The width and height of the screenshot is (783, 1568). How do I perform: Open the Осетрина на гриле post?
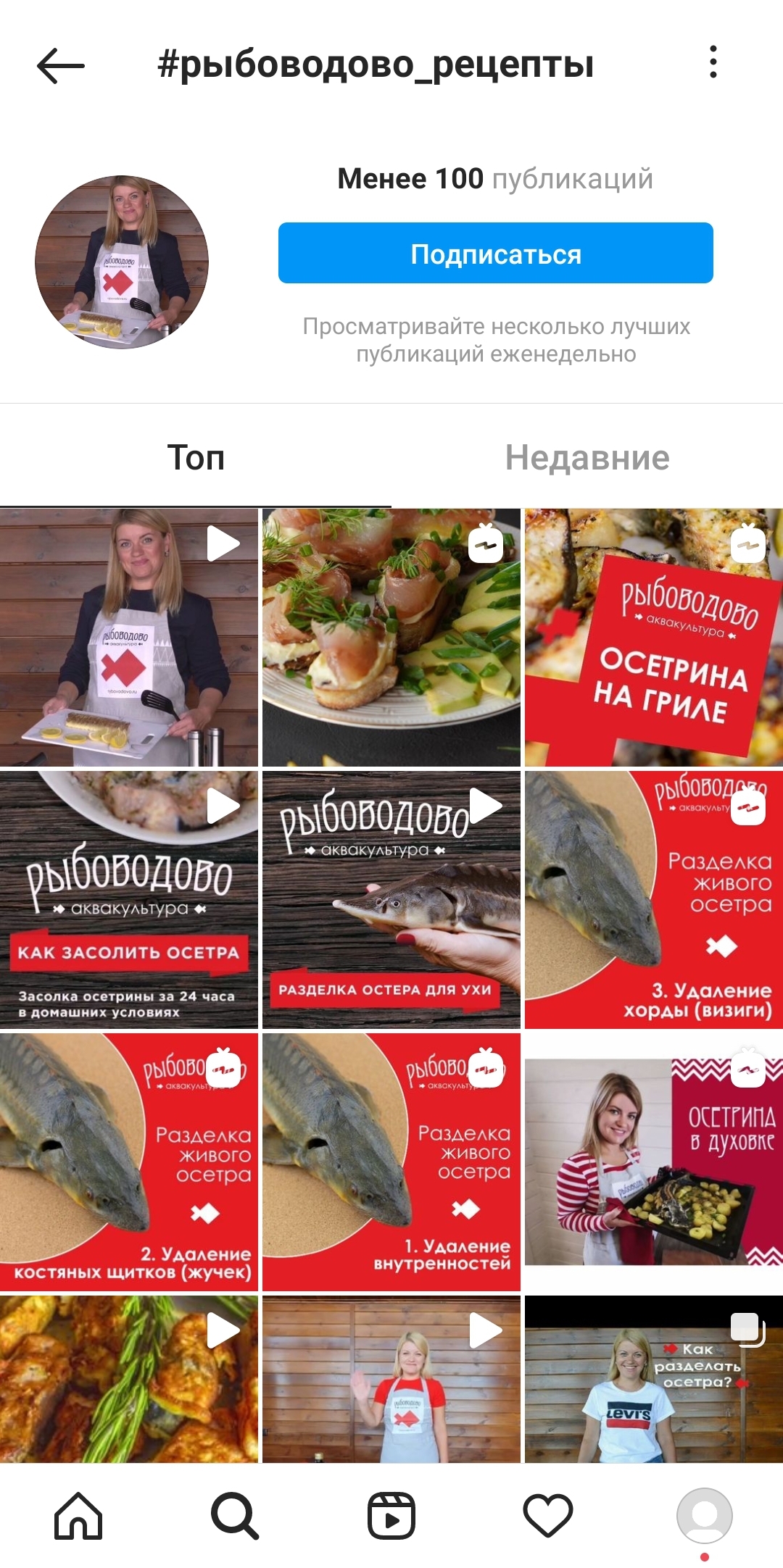click(653, 638)
